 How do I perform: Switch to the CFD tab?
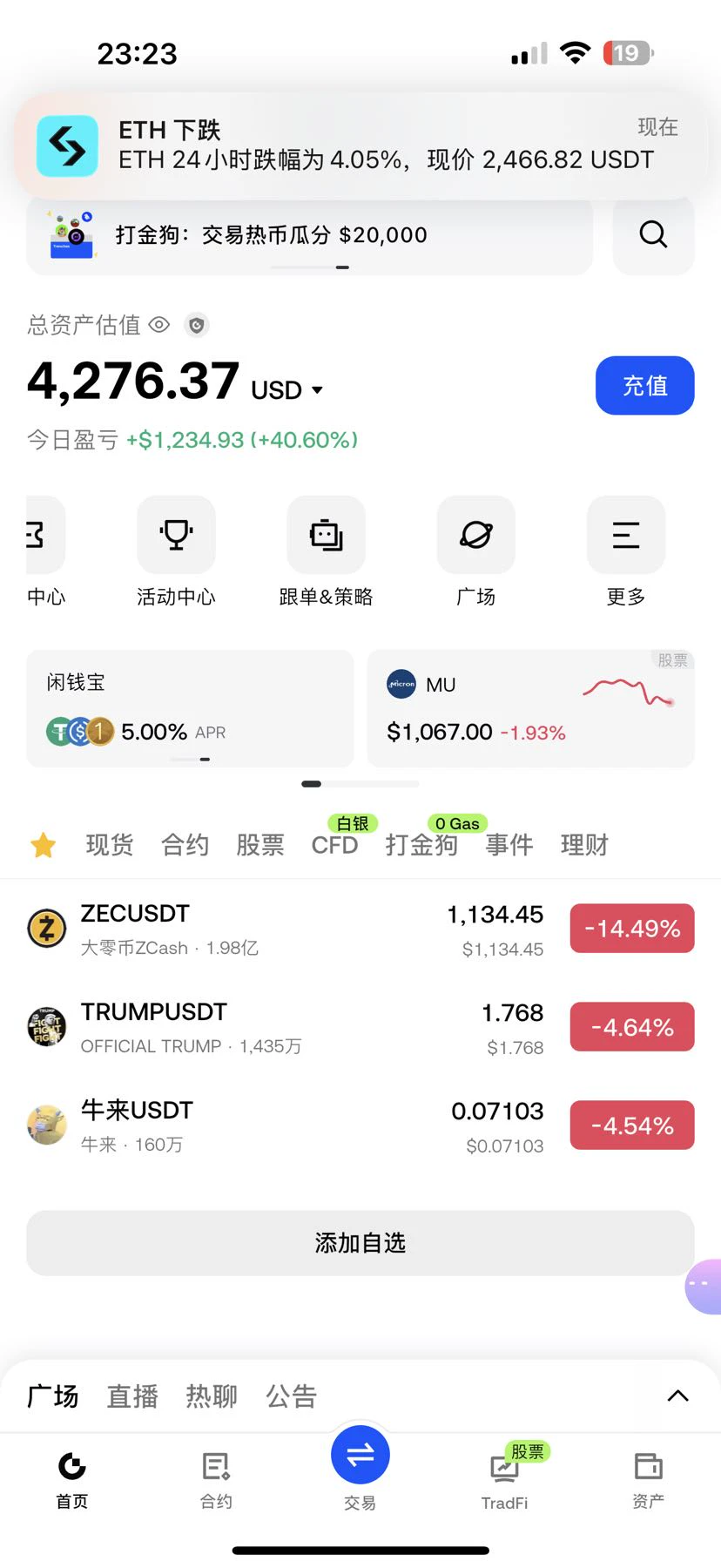(334, 844)
